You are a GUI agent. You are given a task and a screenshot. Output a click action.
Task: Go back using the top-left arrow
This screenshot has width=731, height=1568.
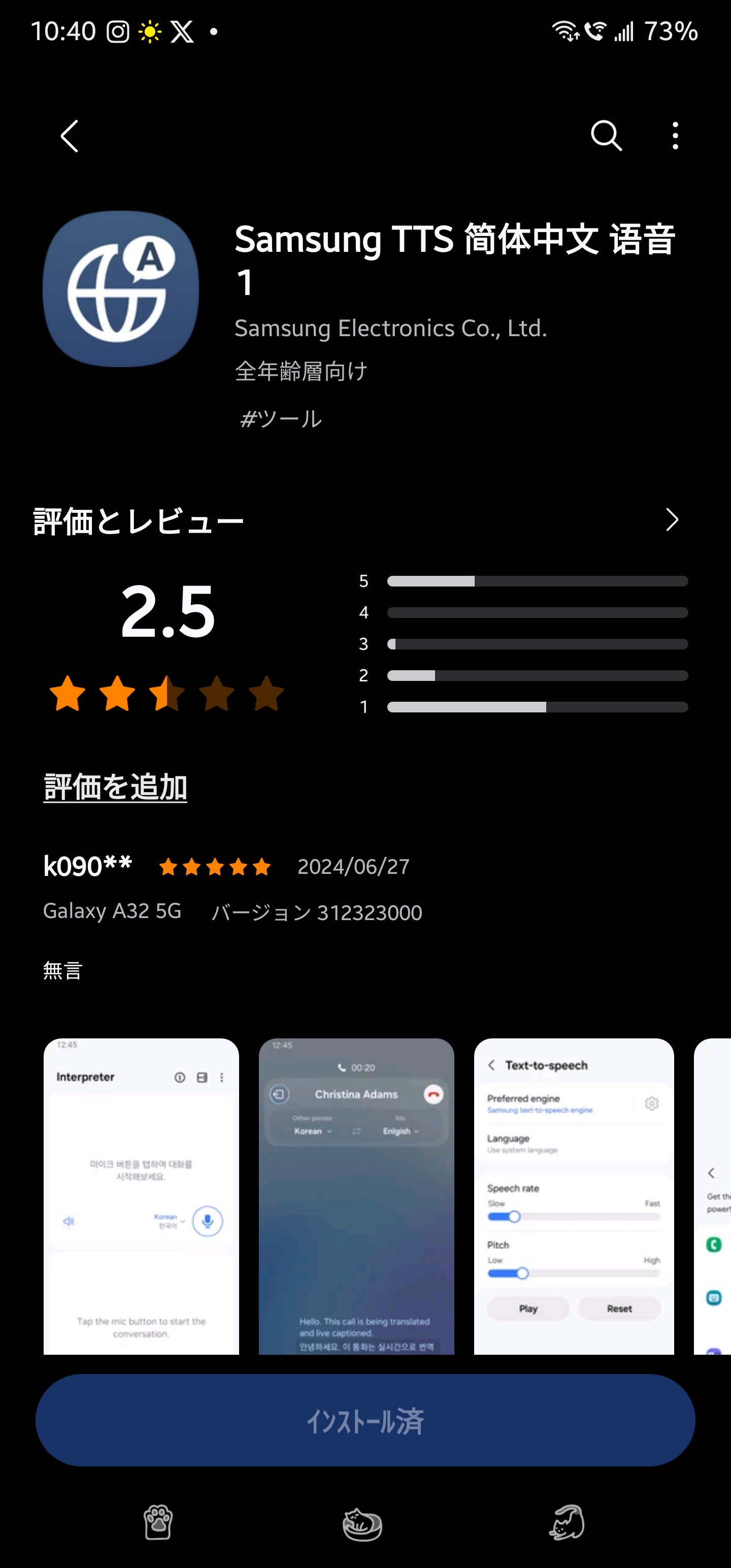70,136
